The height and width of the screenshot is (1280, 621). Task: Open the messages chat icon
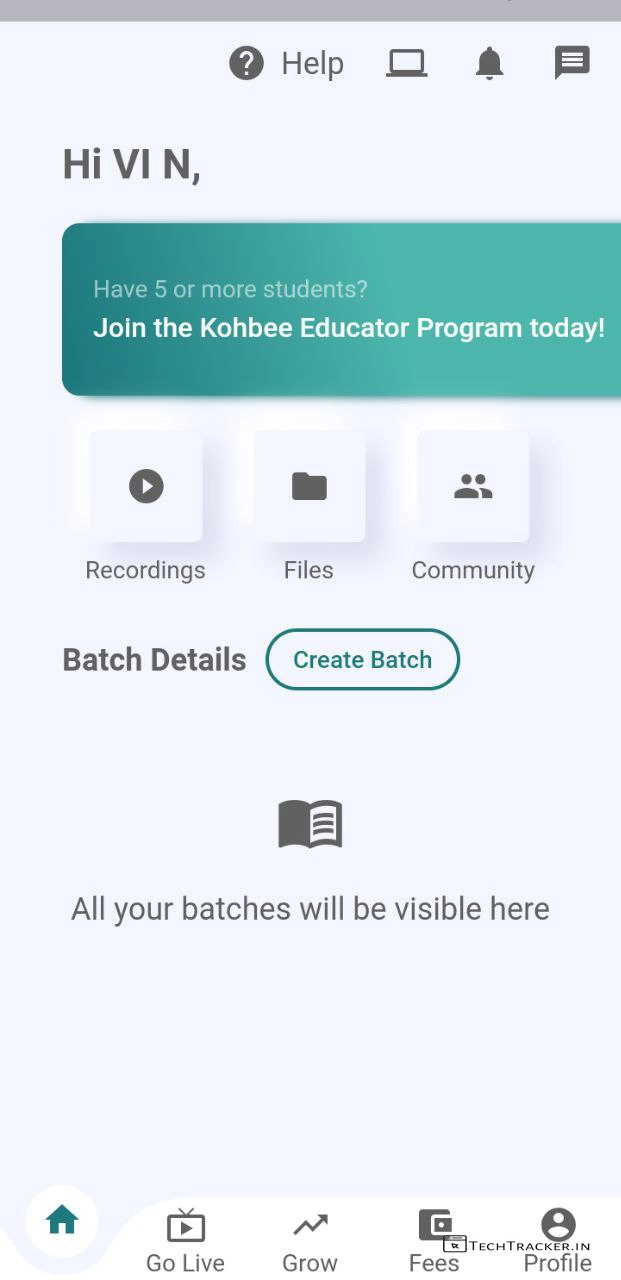(x=572, y=63)
